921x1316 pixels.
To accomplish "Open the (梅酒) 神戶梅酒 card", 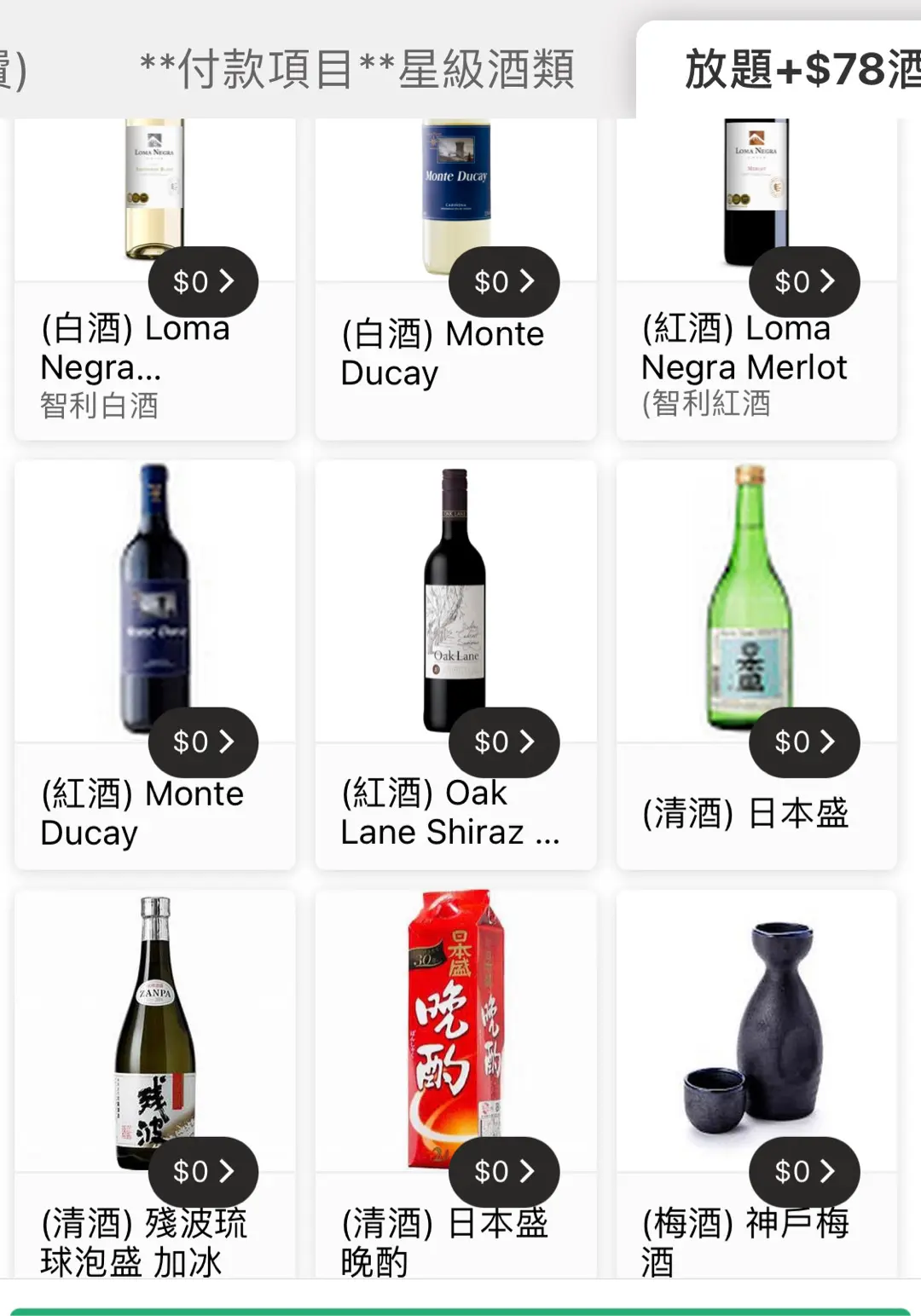I will click(756, 1082).
